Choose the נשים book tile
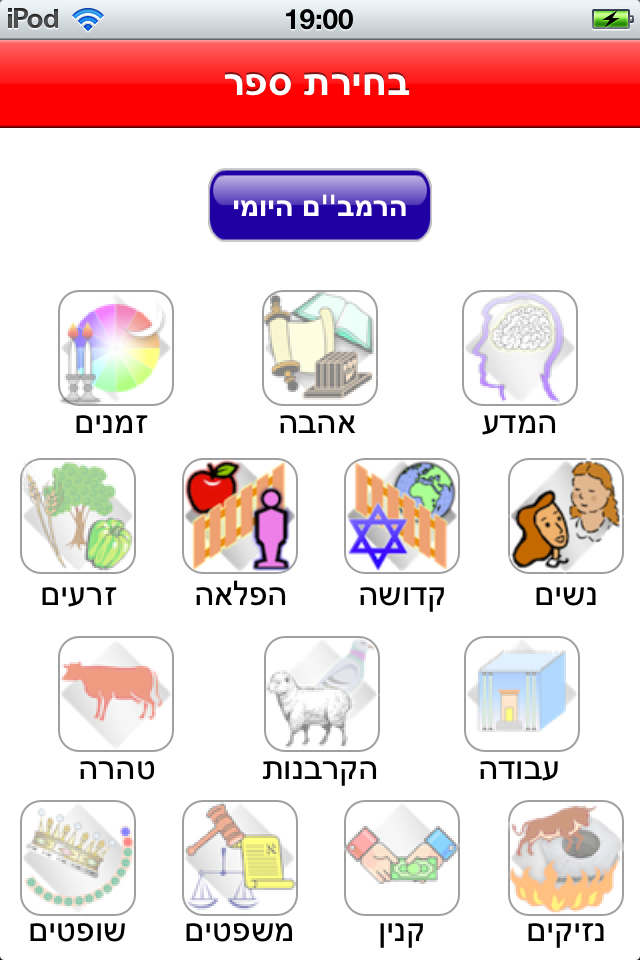This screenshot has height=960, width=640. click(565, 516)
